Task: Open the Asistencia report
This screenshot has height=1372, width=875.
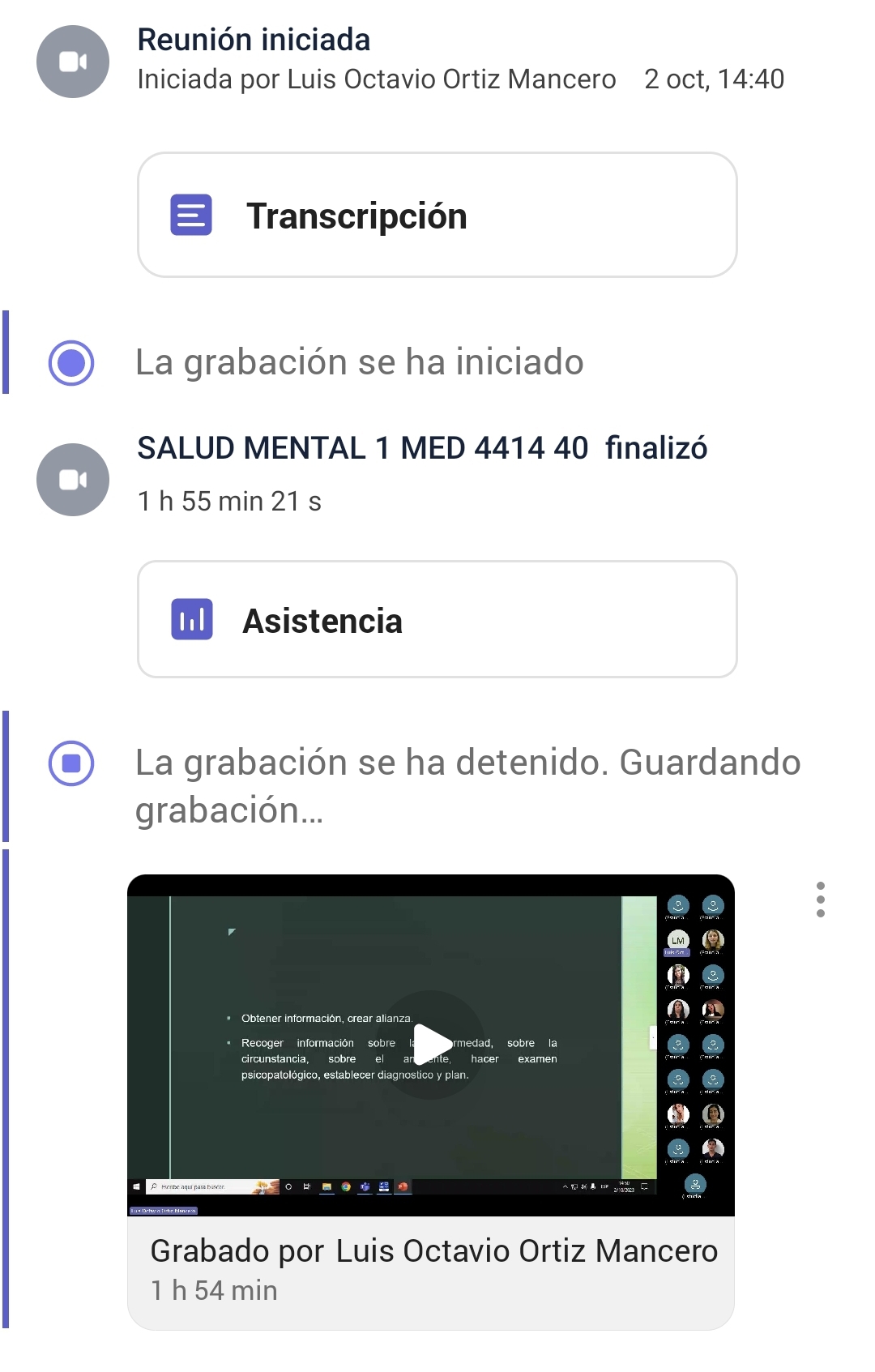Action: point(437,620)
